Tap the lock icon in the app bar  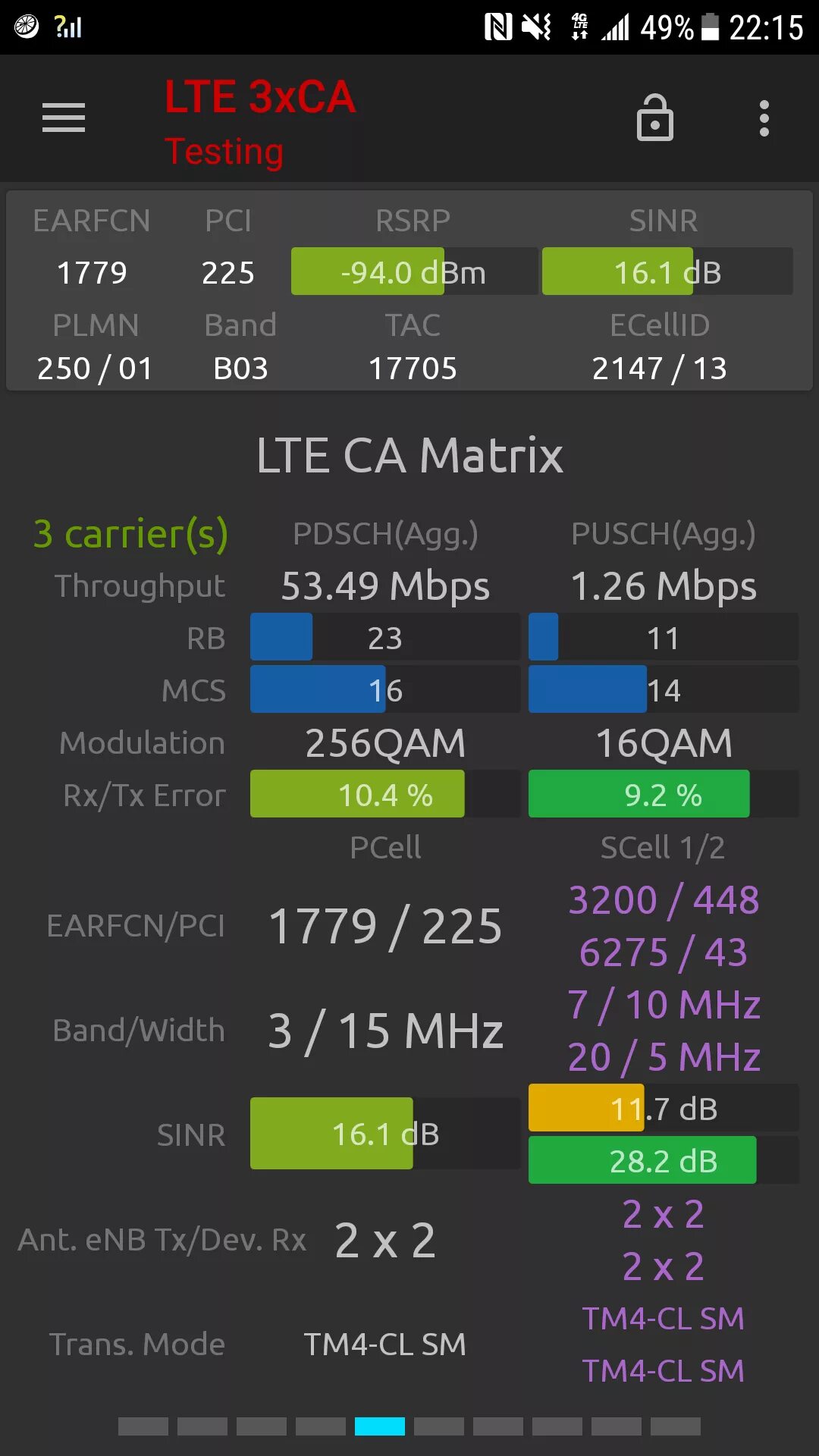coord(654,118)
